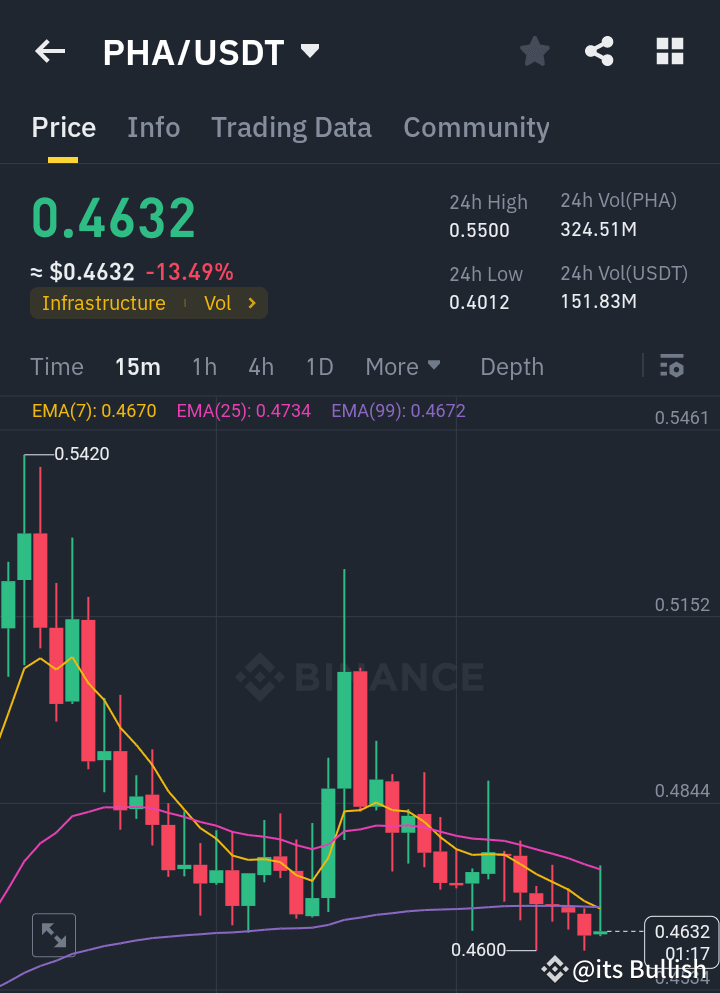
Task: Switch chart to 1D interval
Action: (x=319, y=366)
